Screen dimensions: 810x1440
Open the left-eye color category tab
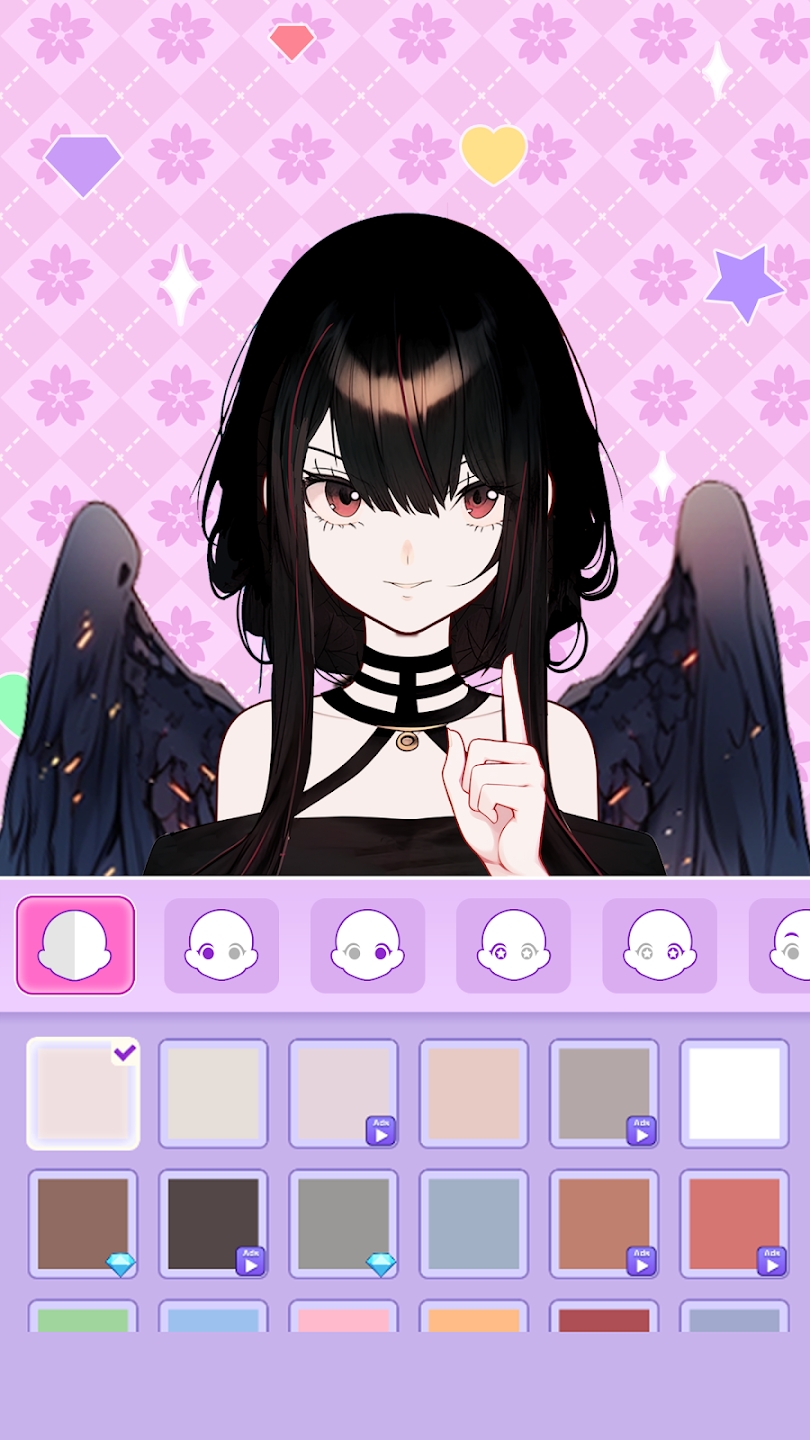[221, 945]
